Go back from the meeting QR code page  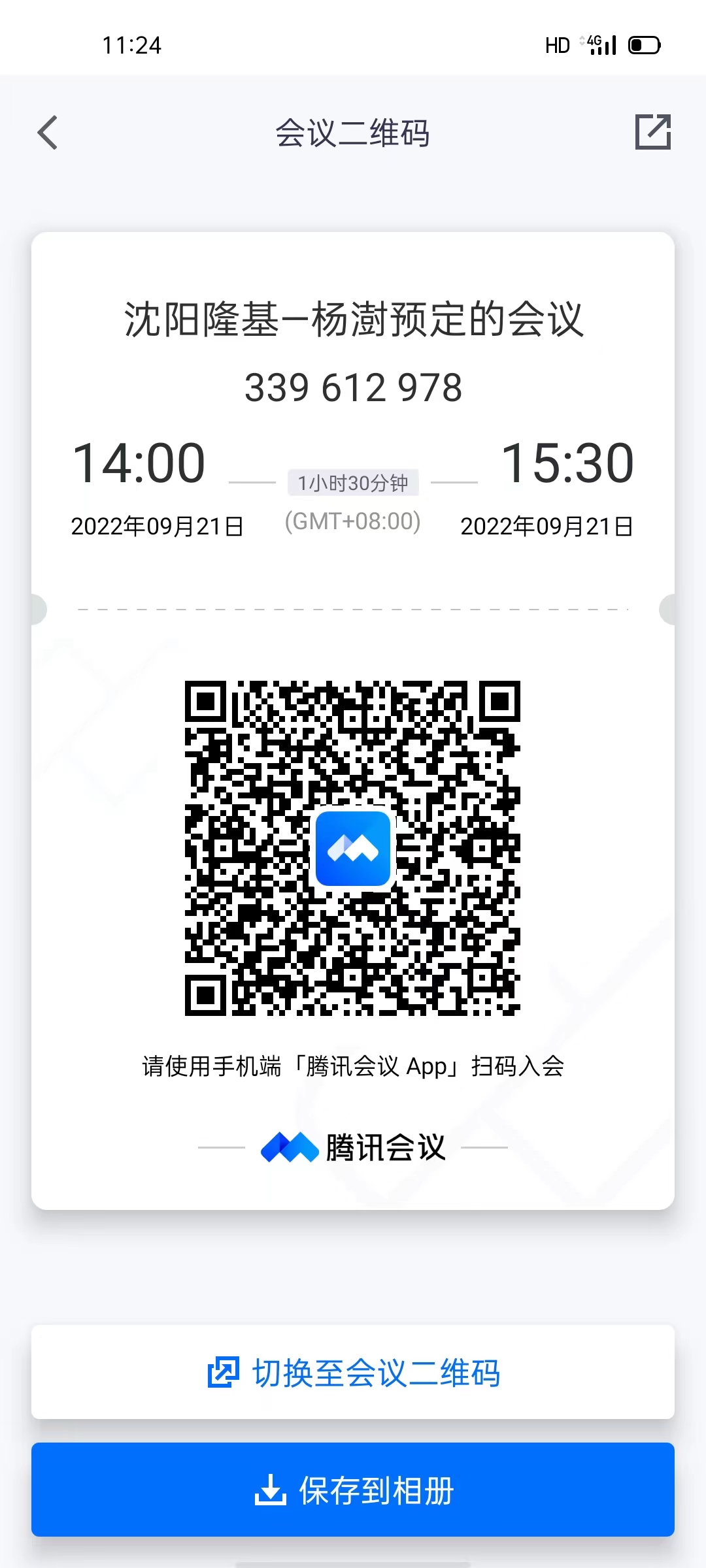(48, 133)
